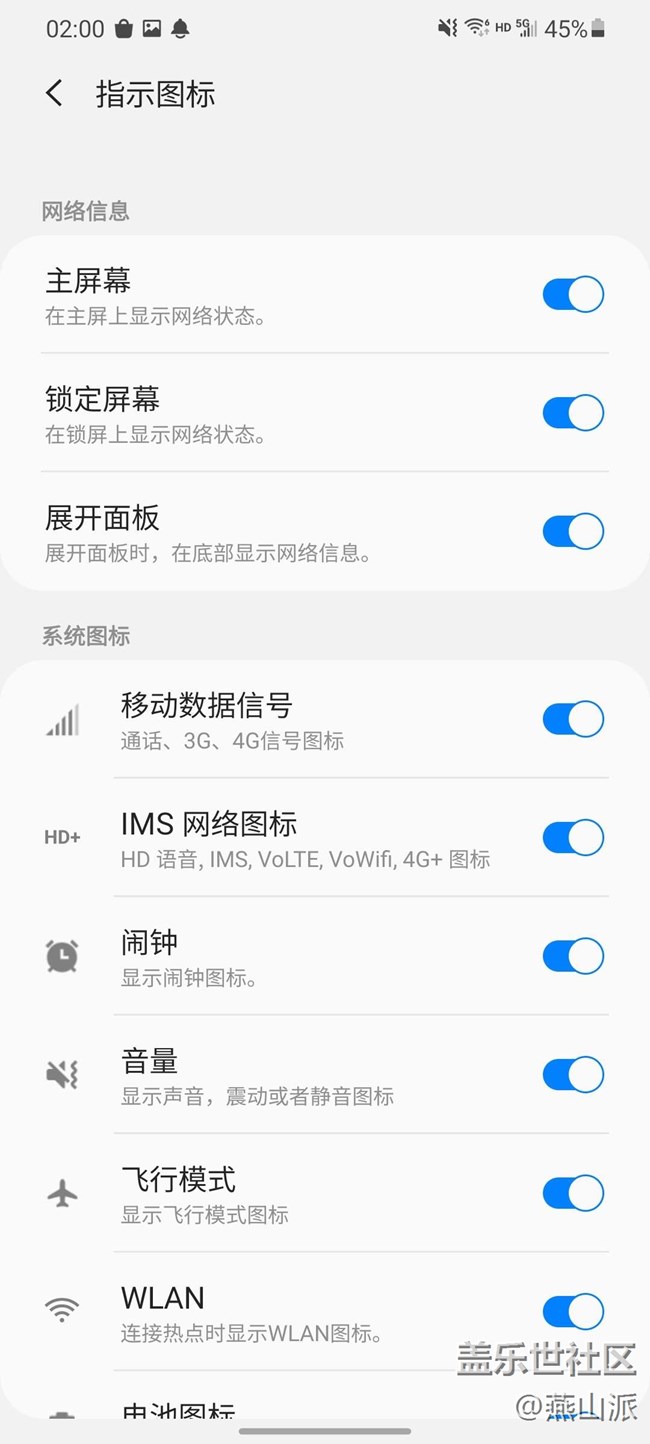Toggle the WLAN icon switch
Viewport: 650px width, 1444px height.
pyautogui.click(x=573, y=1311)
